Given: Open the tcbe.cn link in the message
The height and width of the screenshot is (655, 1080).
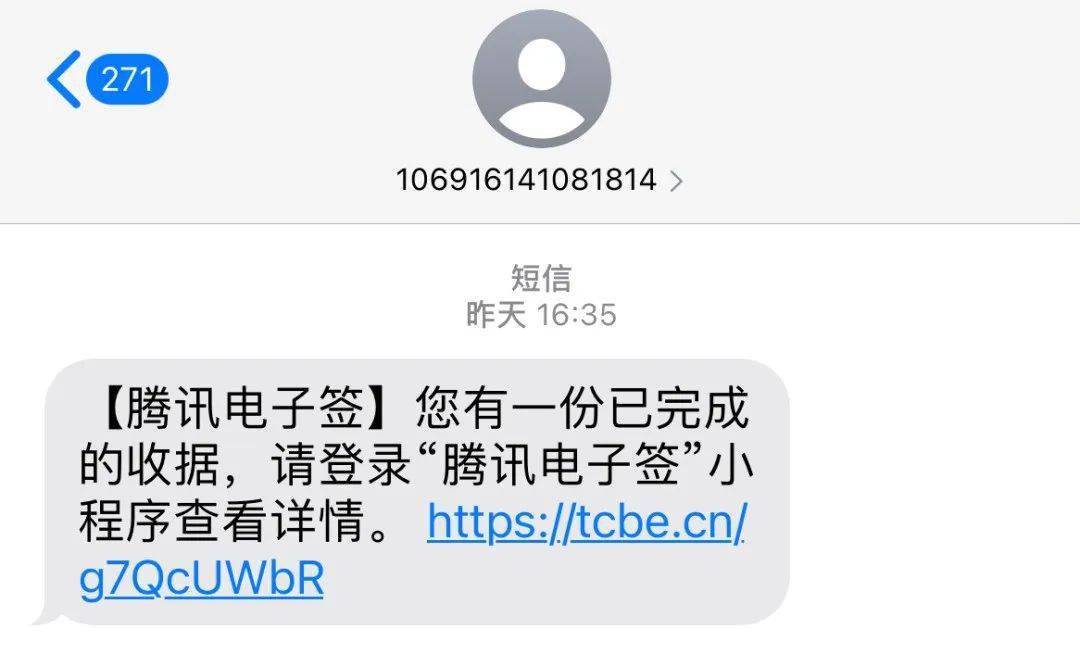Looking at the screenshot, I should click(586, 525).
